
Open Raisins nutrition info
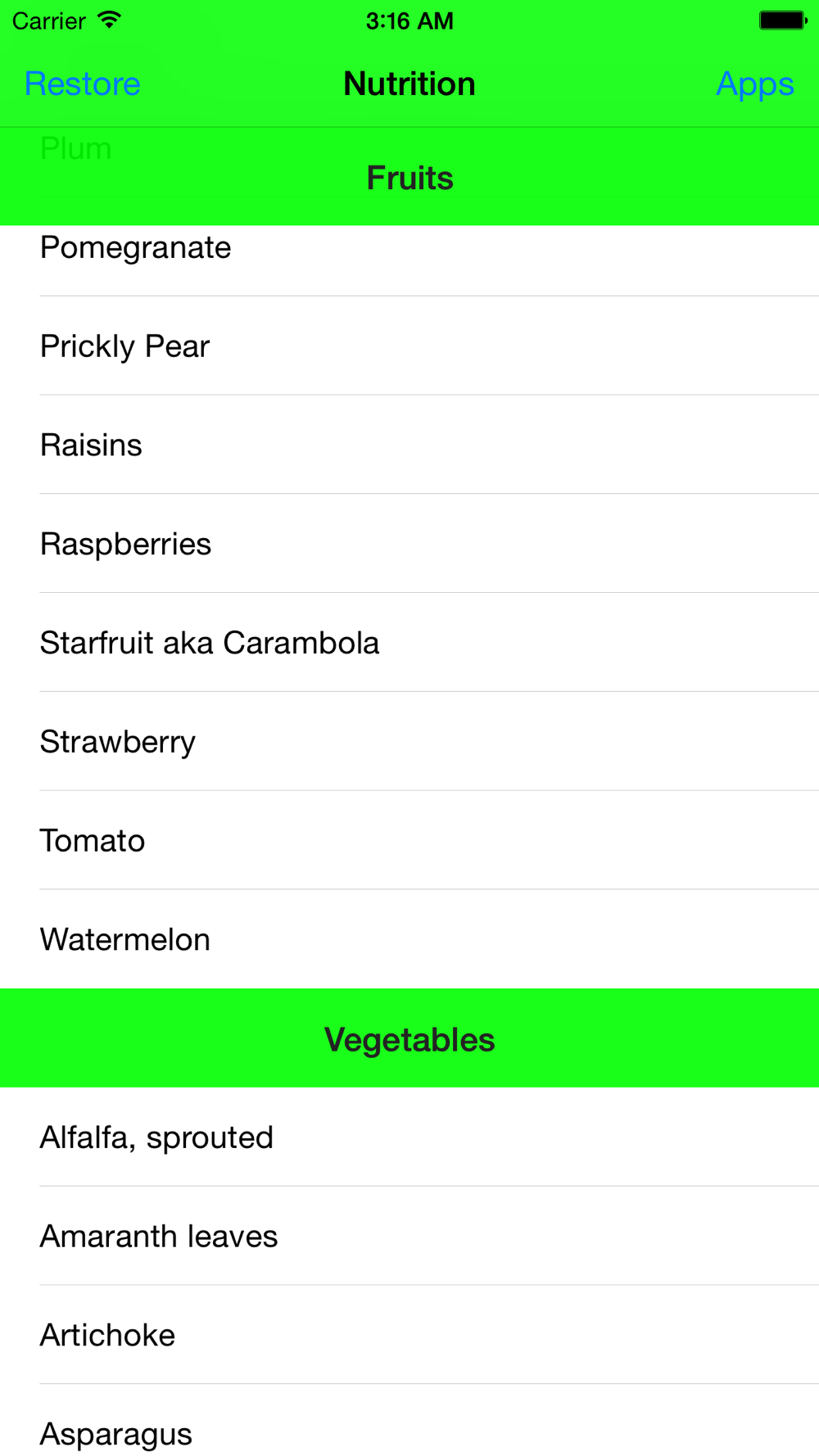[x=409, y=445]
